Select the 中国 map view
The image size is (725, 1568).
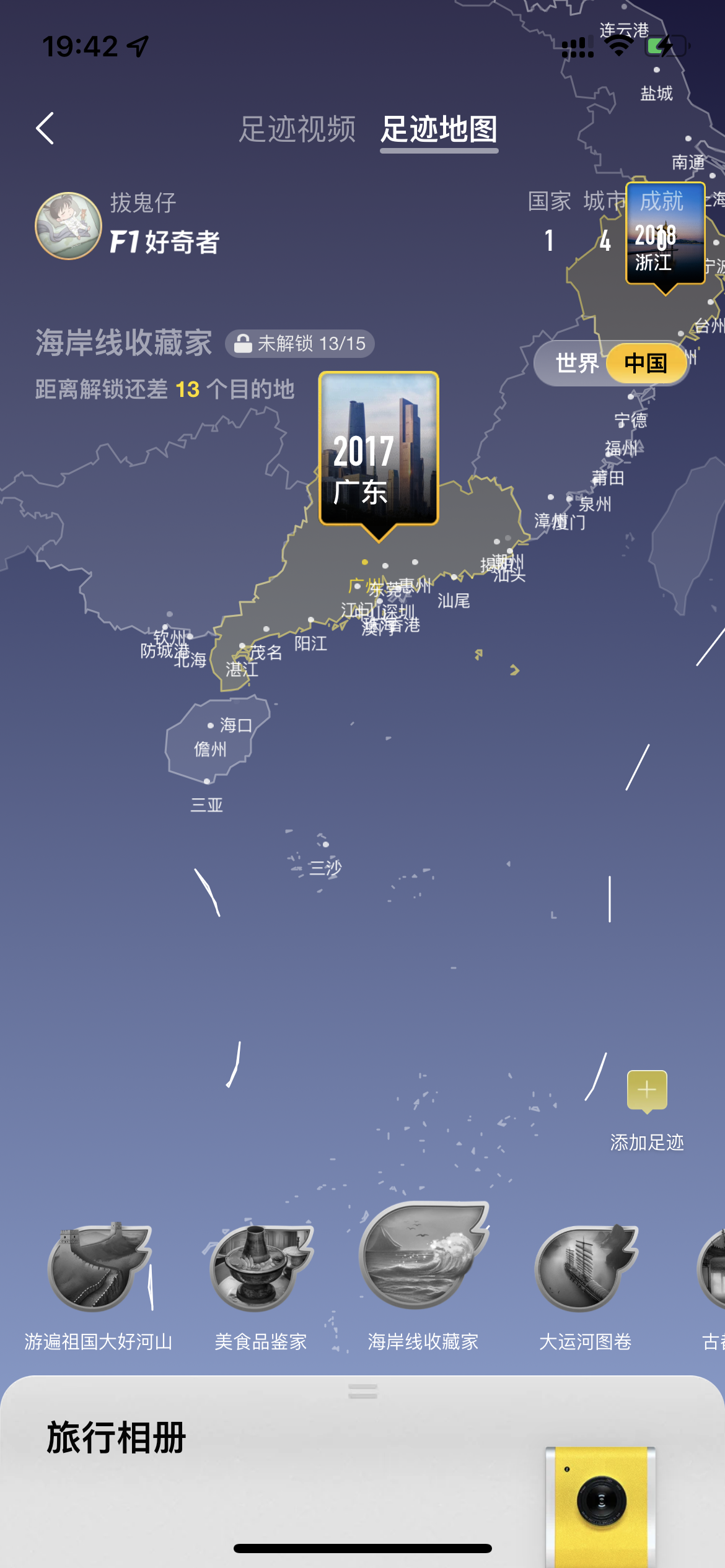coord(646,363)
